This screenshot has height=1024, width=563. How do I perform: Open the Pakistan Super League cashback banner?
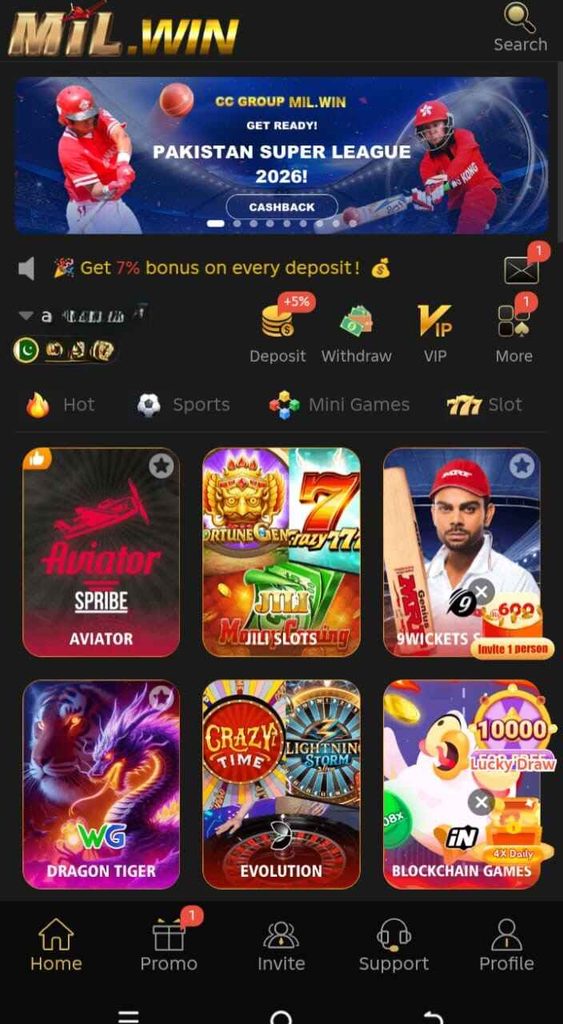[282, 155]
